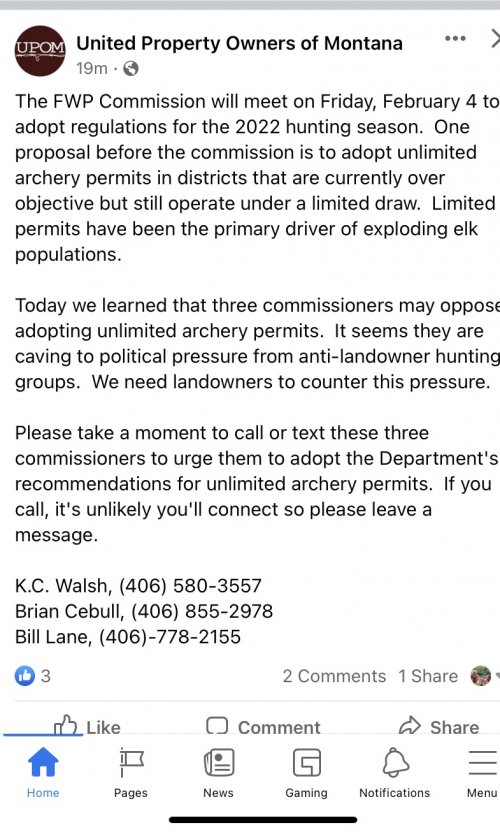Comment on this post
This screenshot has width=500, height=832.
(x=263, y=726)
